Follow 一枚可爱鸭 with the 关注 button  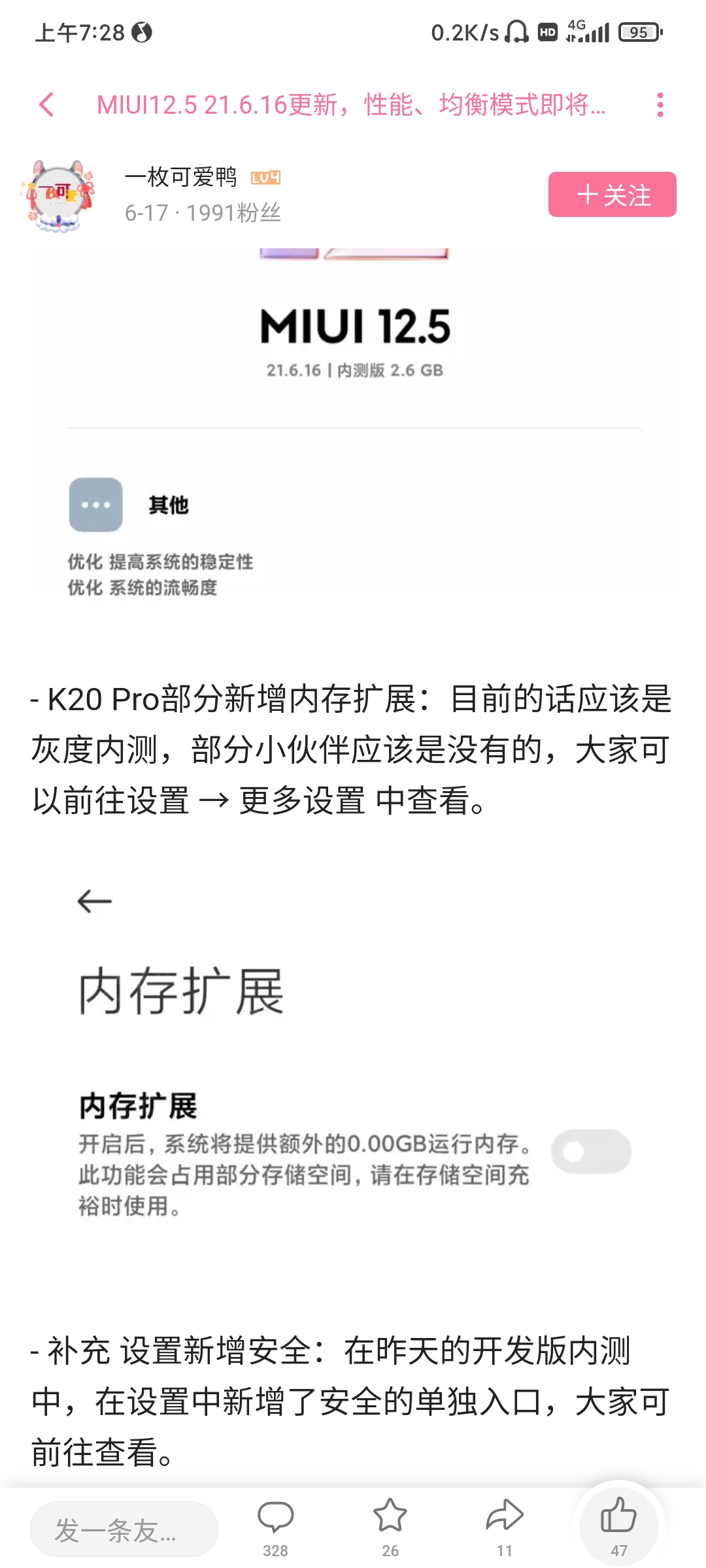612,195
